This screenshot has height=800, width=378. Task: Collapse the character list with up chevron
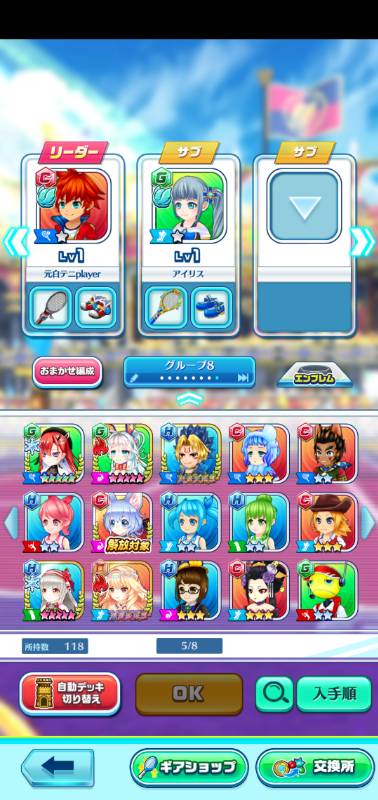point(189,399)
